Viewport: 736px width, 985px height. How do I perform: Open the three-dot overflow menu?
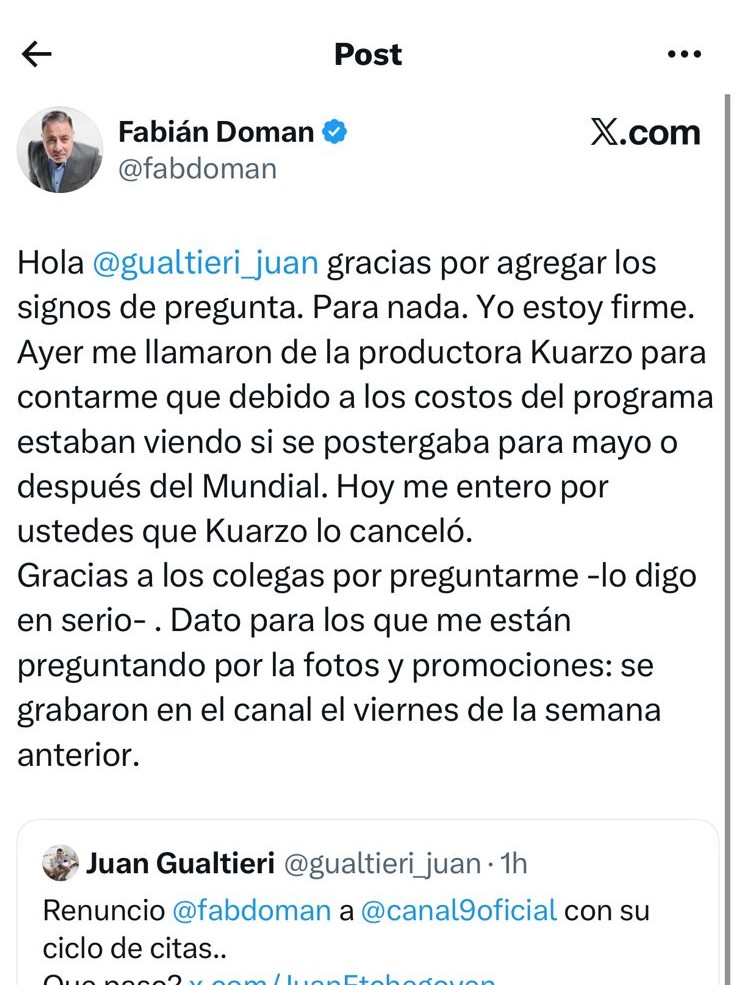(x=684, y=54)
